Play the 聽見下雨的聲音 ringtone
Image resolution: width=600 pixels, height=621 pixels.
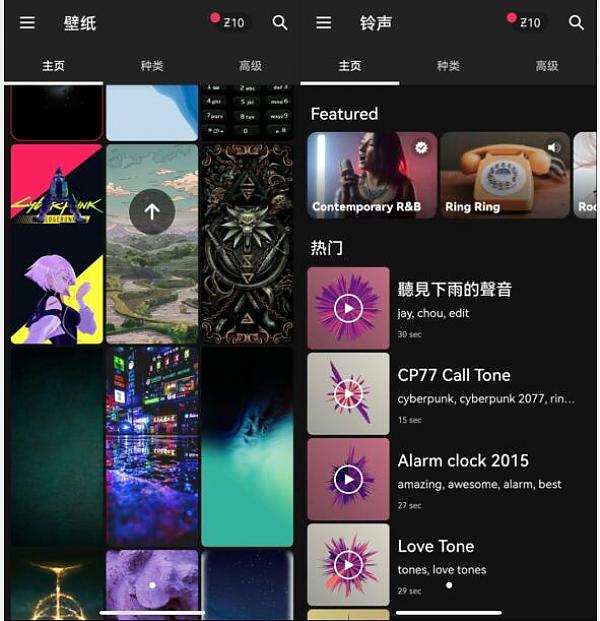pos(348,308)
